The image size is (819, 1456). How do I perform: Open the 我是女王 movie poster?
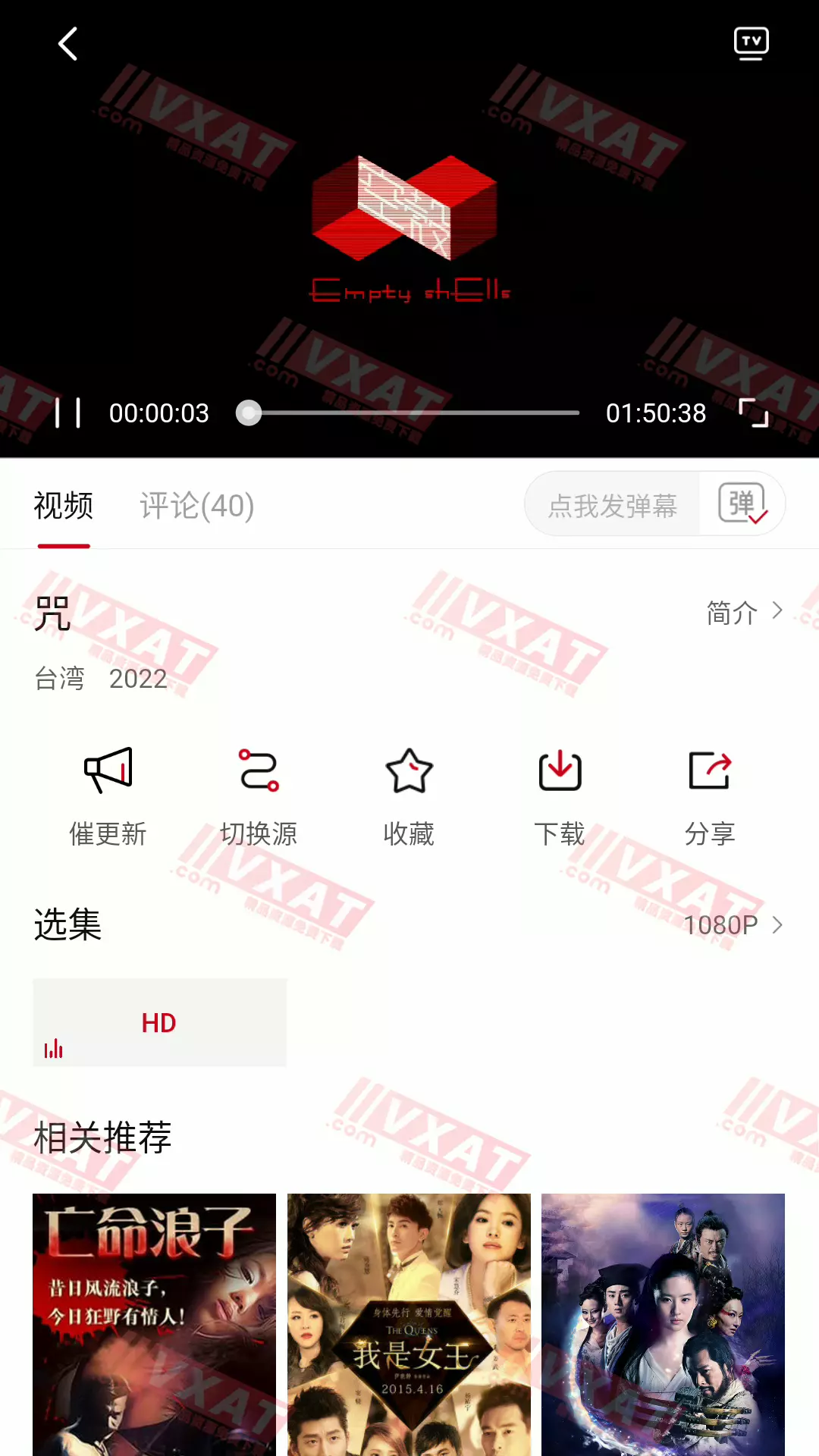[x=409, y=1323]
